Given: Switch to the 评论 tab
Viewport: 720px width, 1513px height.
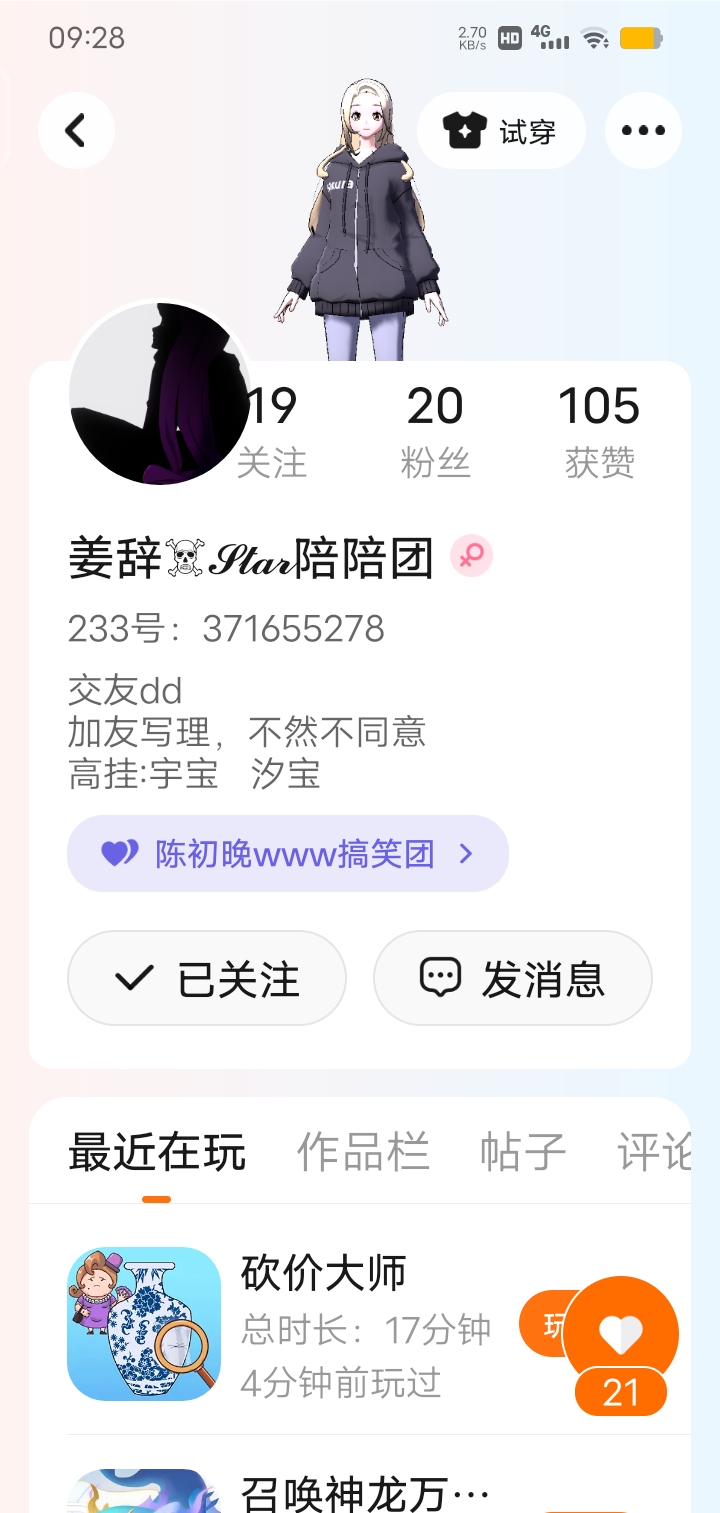Looking at the screenshot, I should (x=653, y=1152).
